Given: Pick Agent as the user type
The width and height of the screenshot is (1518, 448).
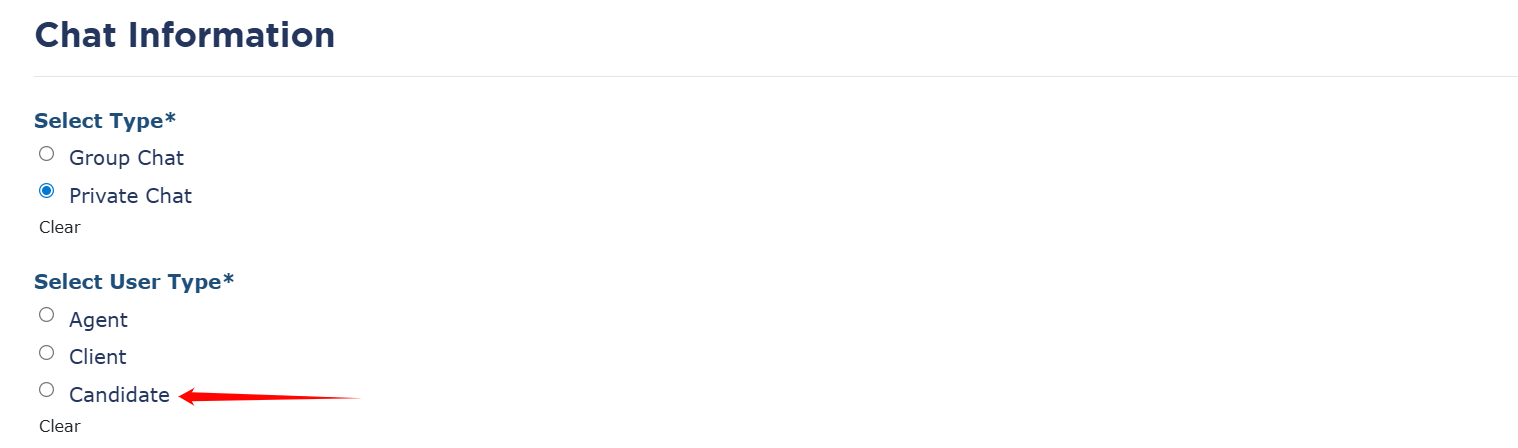Looking at the screenshot, I should [46, 315].
